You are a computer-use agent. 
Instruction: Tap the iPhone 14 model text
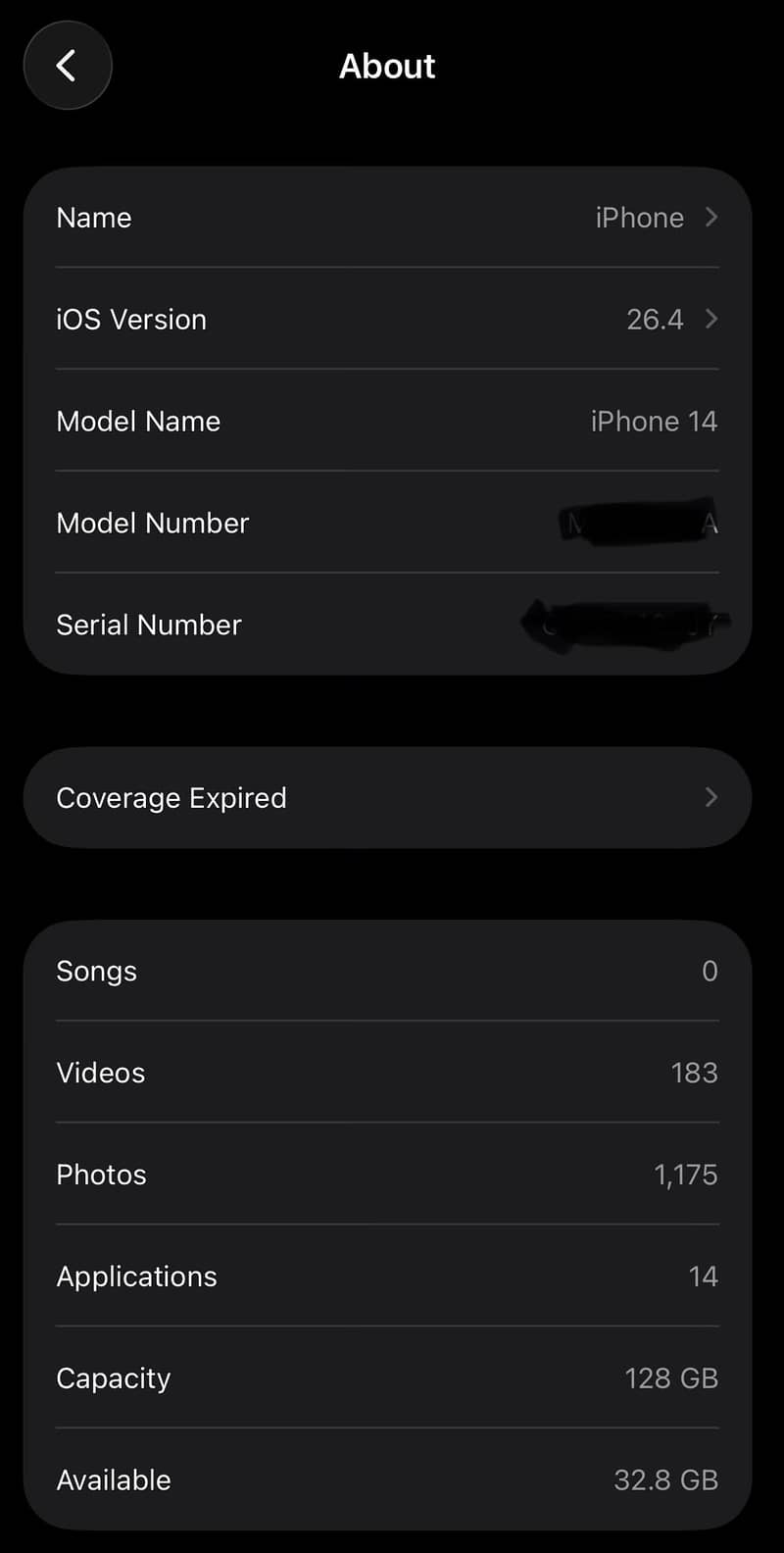[x=654, y=422]
